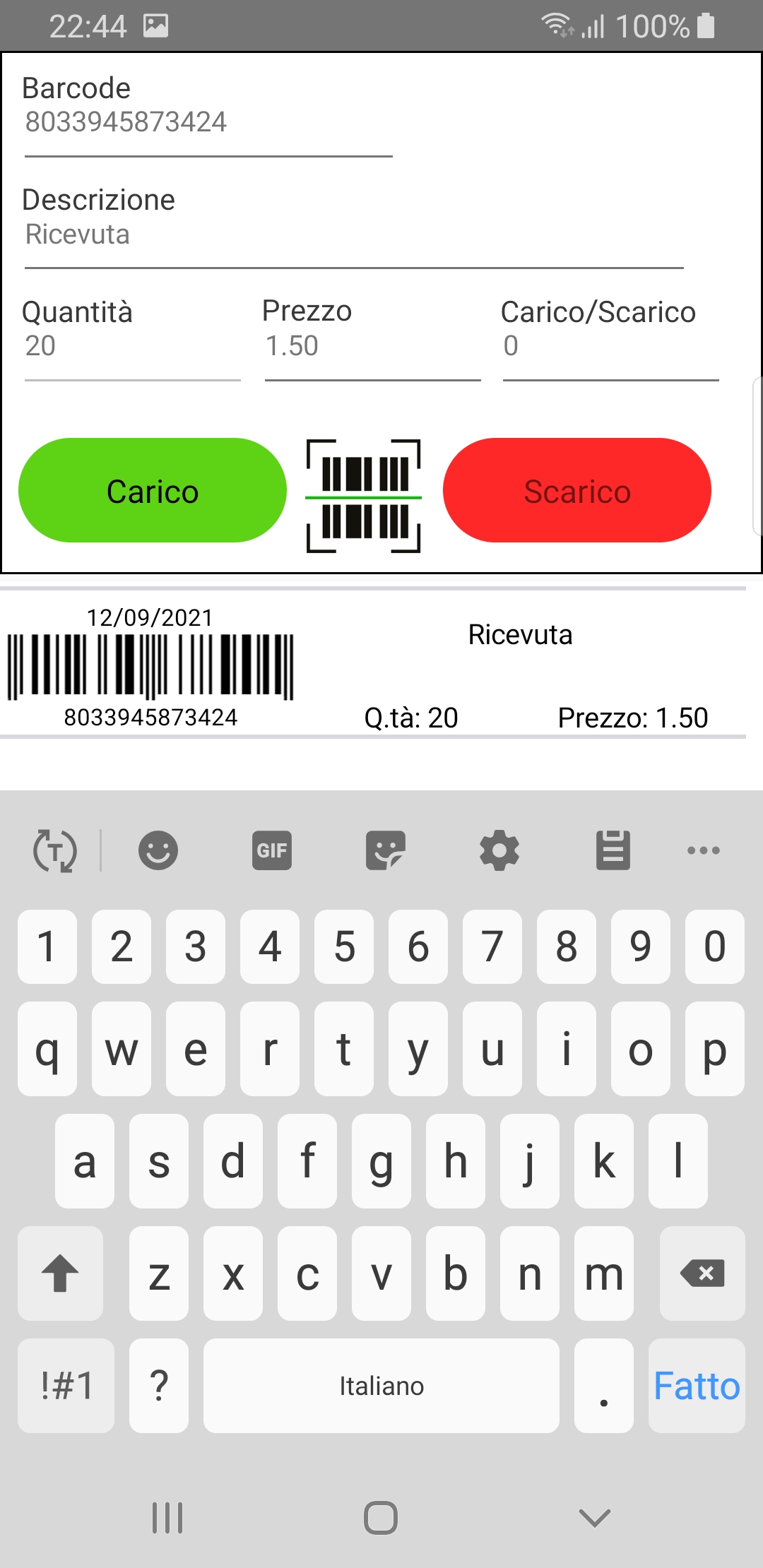Switch to the !#1 symbols keyboard

[x=66, y=1386]
